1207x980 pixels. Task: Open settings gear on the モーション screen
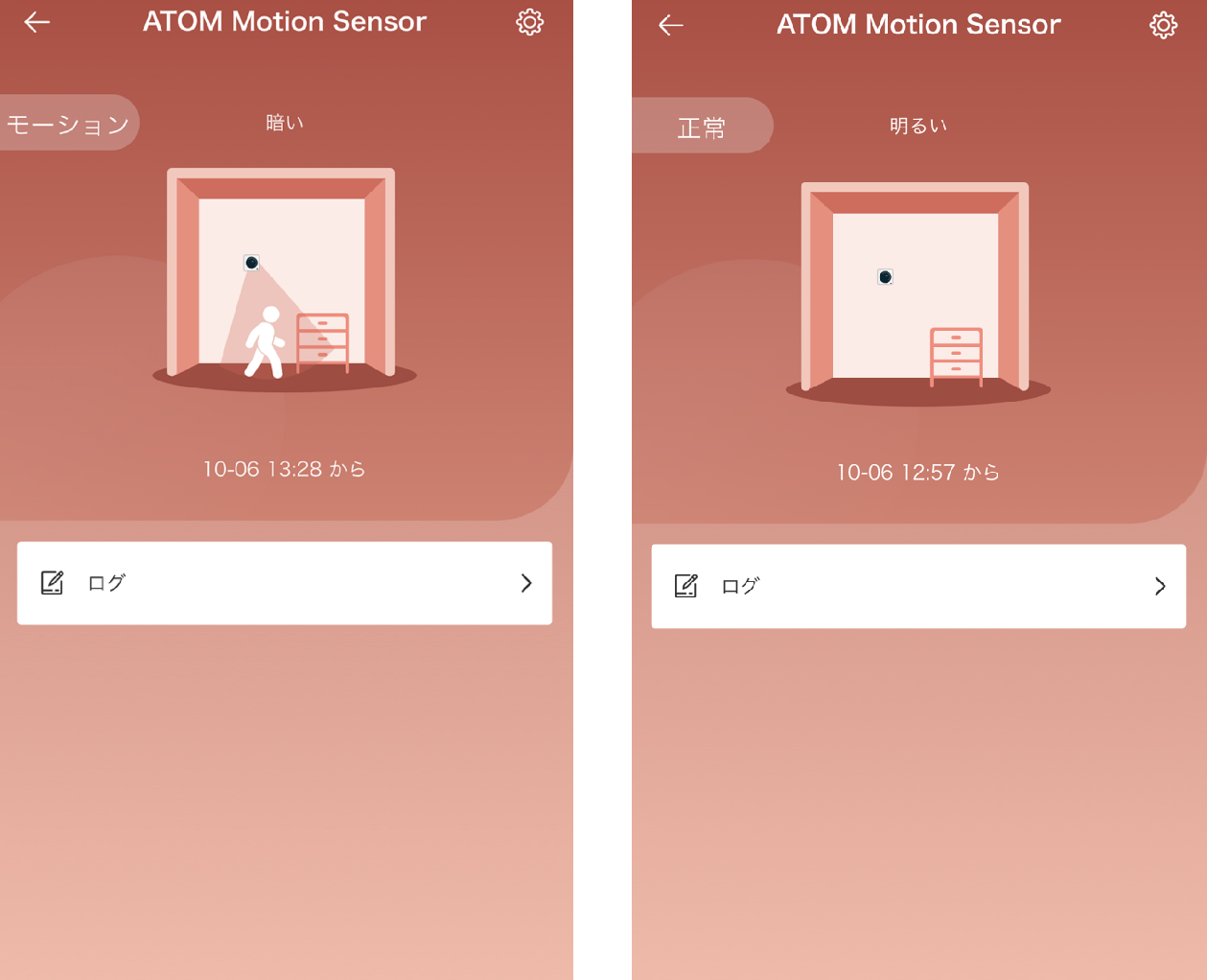529,22
